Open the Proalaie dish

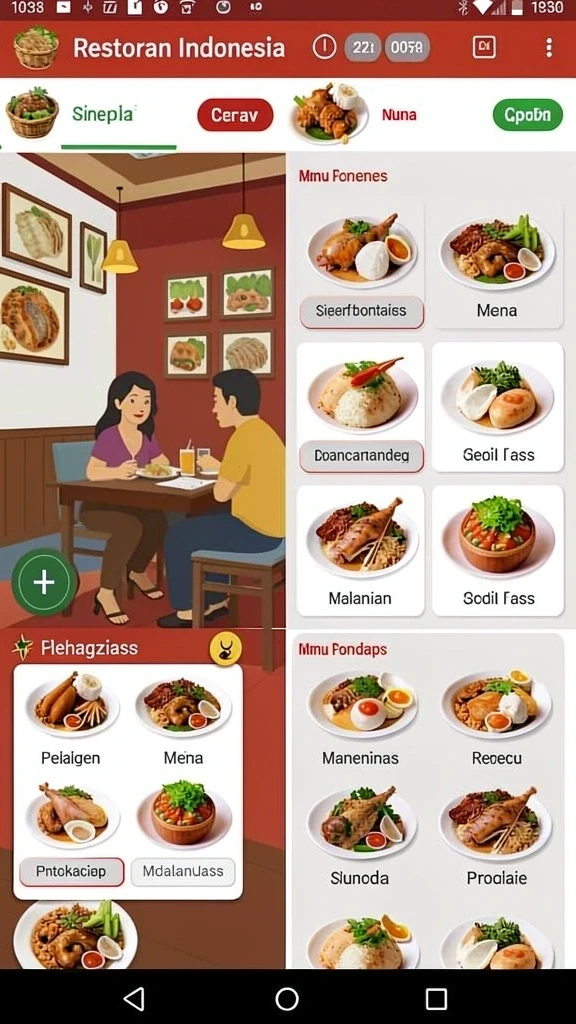[497, 836]
